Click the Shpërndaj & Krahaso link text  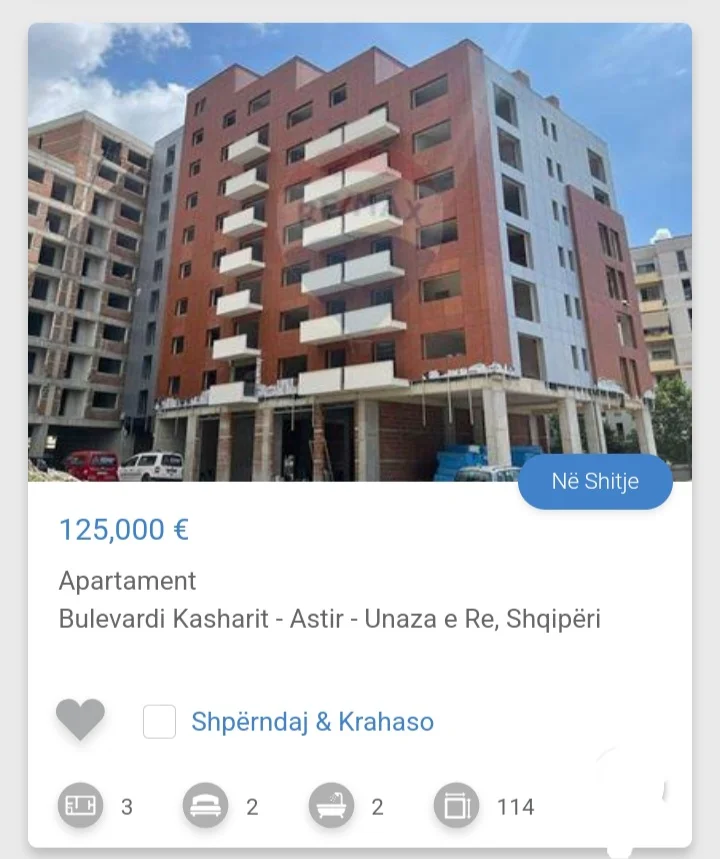pyautogui.click(x=310, y=721)
